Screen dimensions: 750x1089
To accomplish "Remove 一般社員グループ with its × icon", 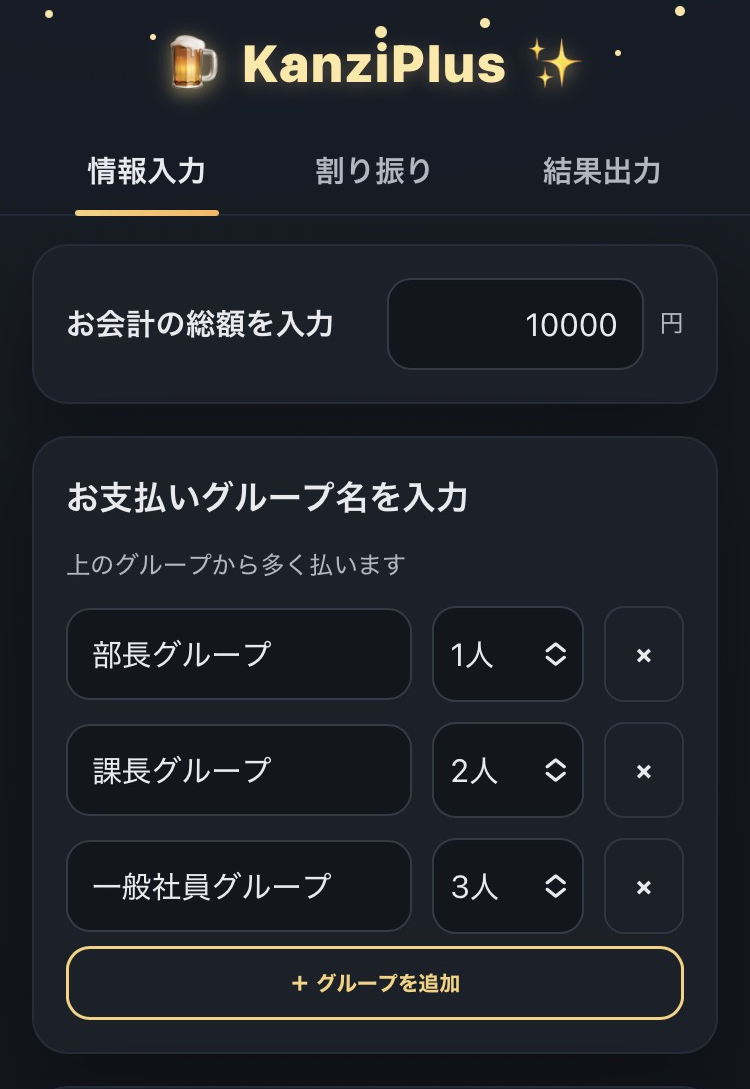I will pos(644,887).
